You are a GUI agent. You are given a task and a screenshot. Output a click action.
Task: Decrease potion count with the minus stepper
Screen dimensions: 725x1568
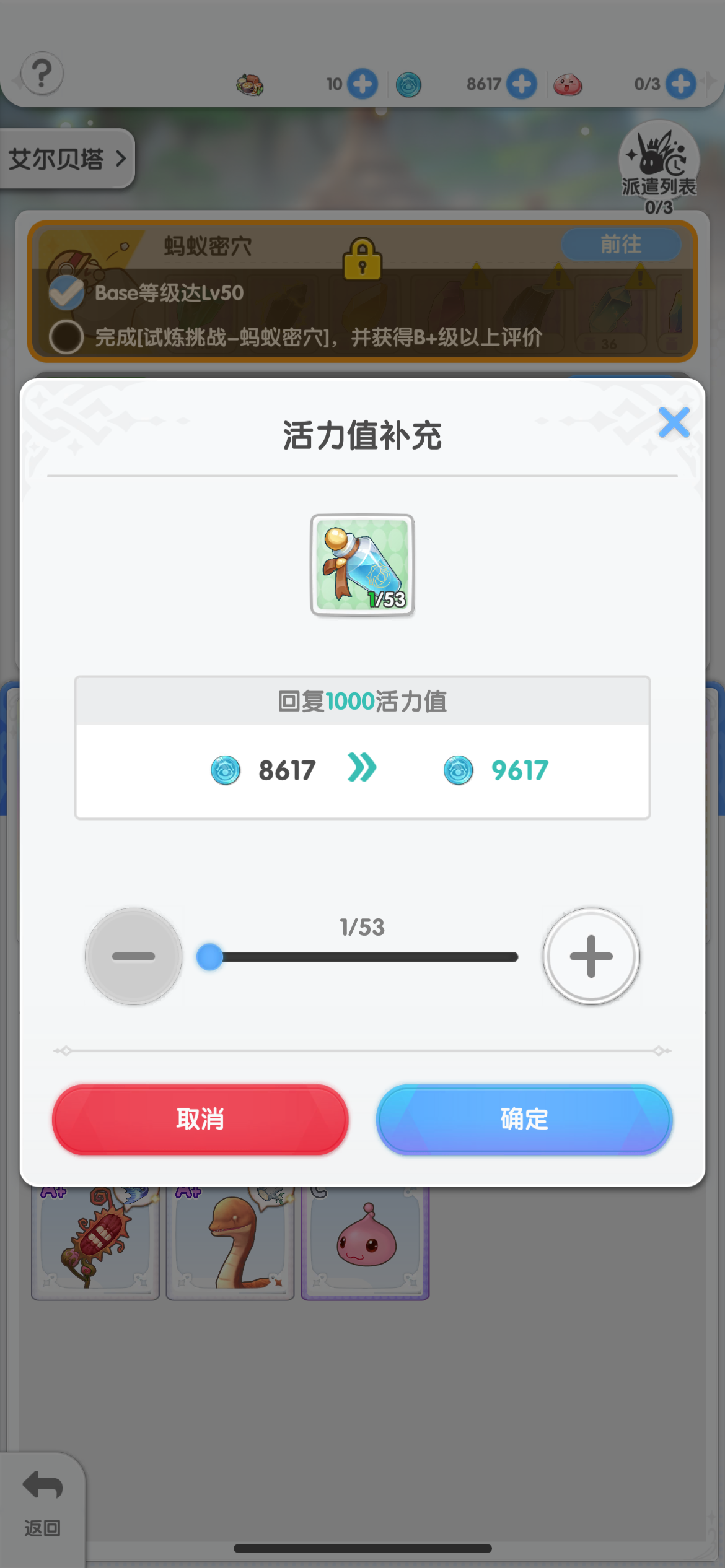tap(133, 956)
